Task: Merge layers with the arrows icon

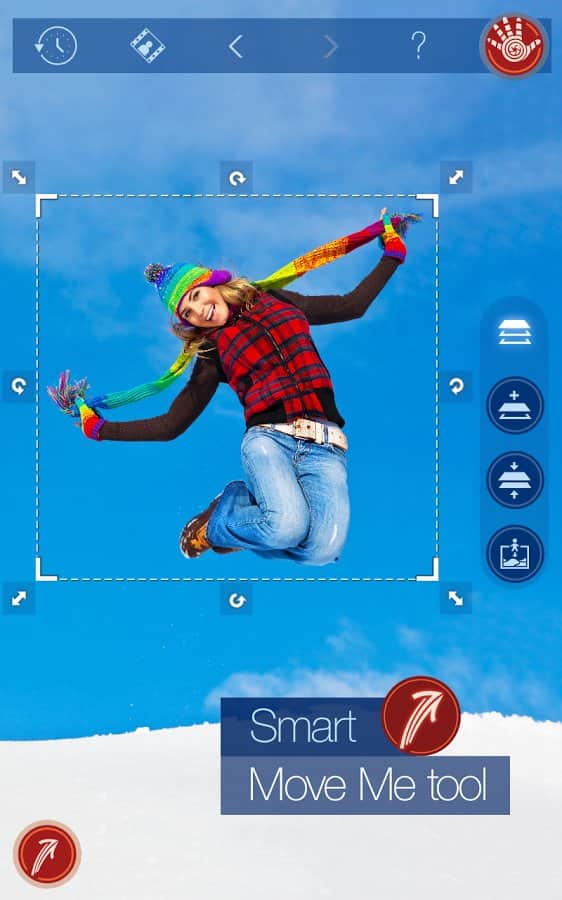Action: point(515,480)
